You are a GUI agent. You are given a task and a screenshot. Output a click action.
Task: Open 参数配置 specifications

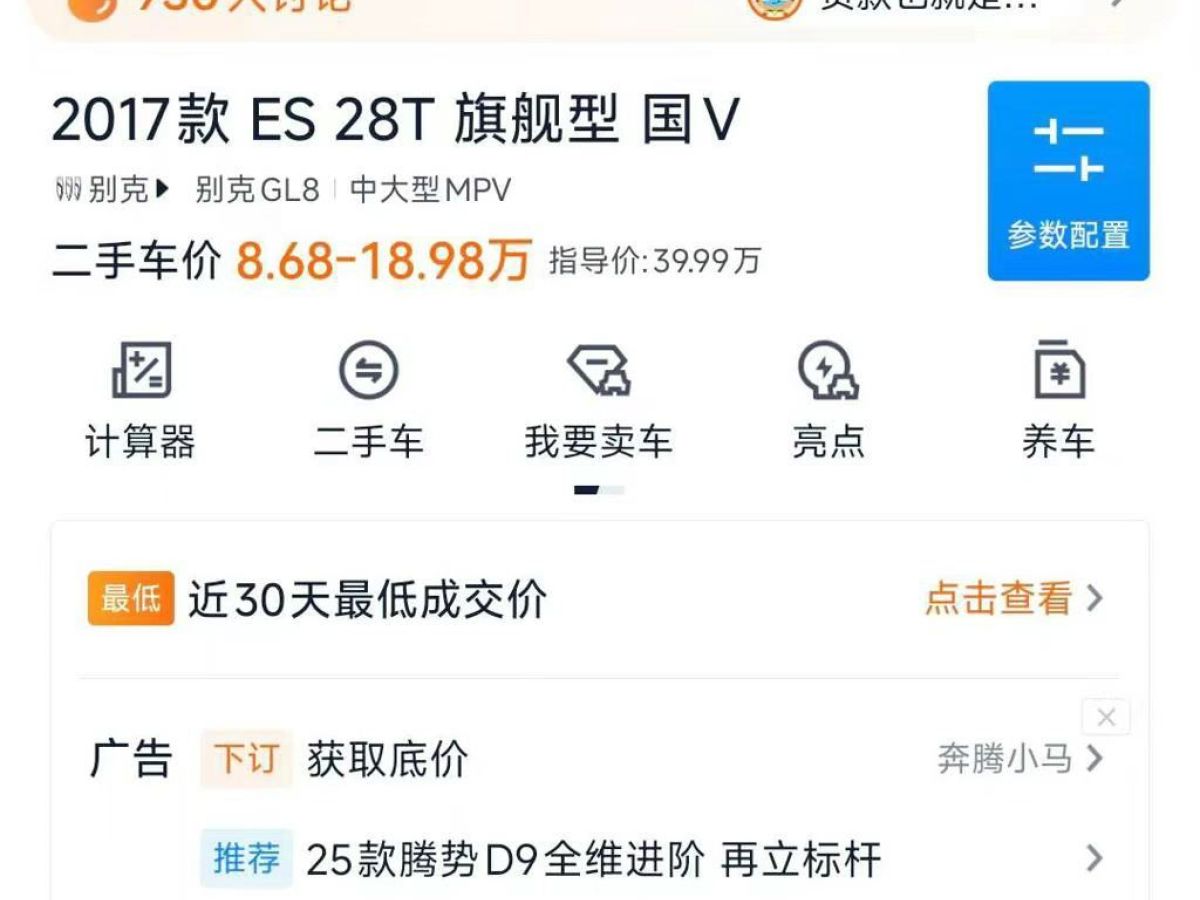pyautogui.click(x=1068, y=181)
